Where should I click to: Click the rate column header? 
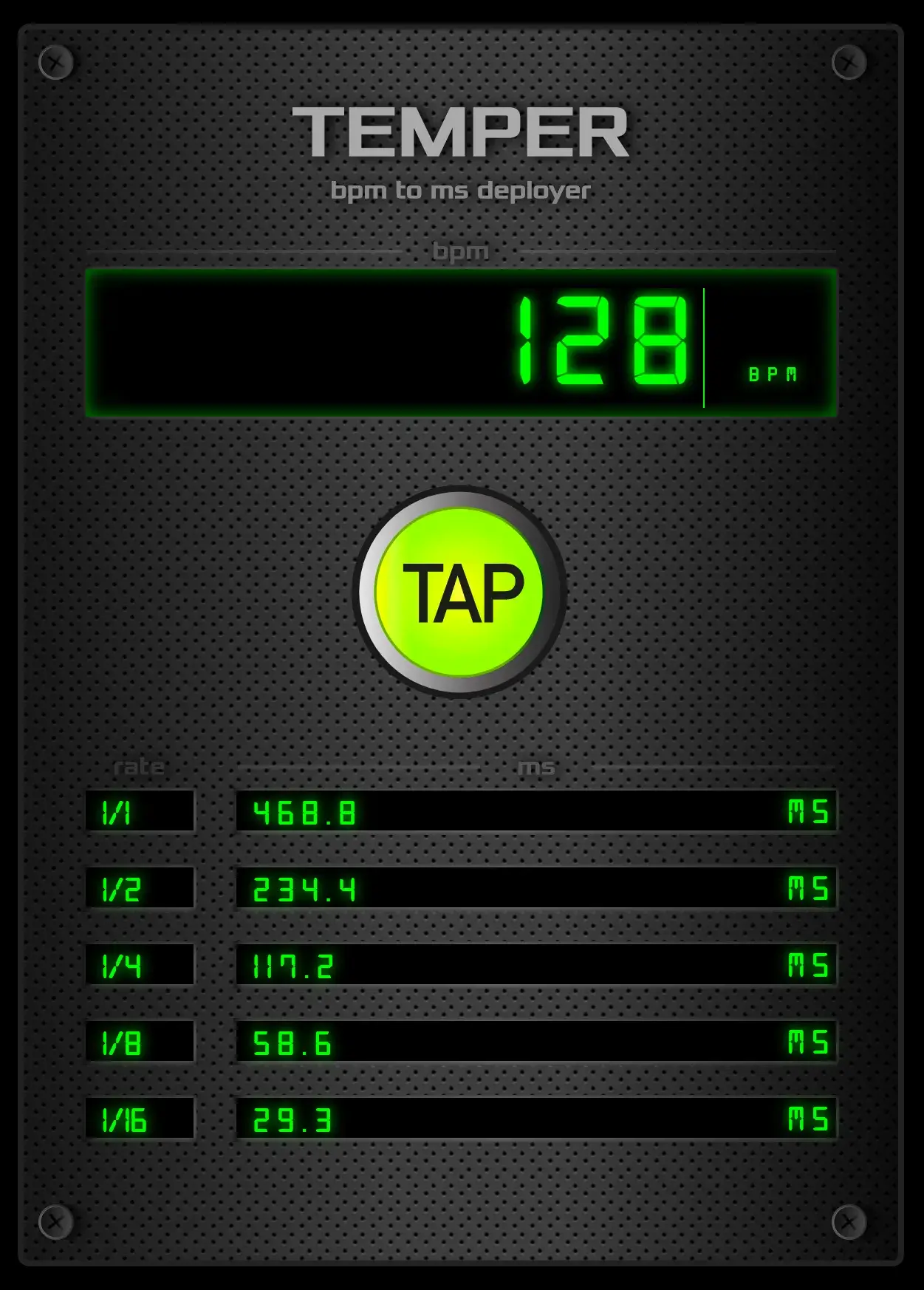click(x=142, y=767)
